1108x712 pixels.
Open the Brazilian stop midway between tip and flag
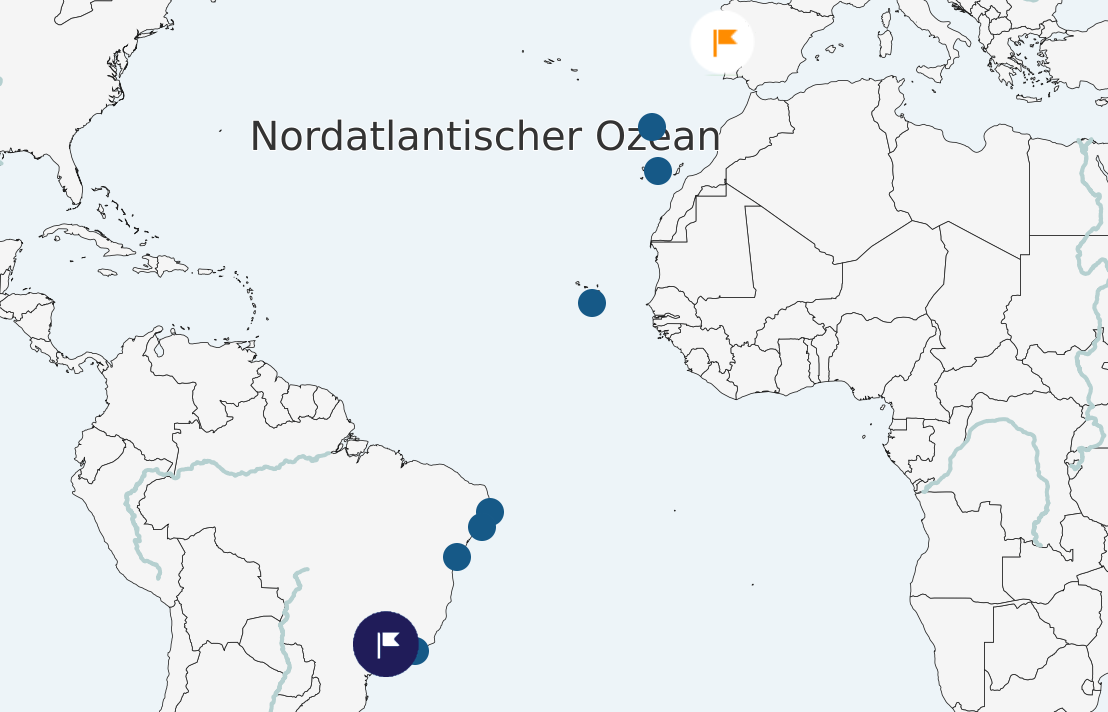pyautogui.click(x=457, y=557)
